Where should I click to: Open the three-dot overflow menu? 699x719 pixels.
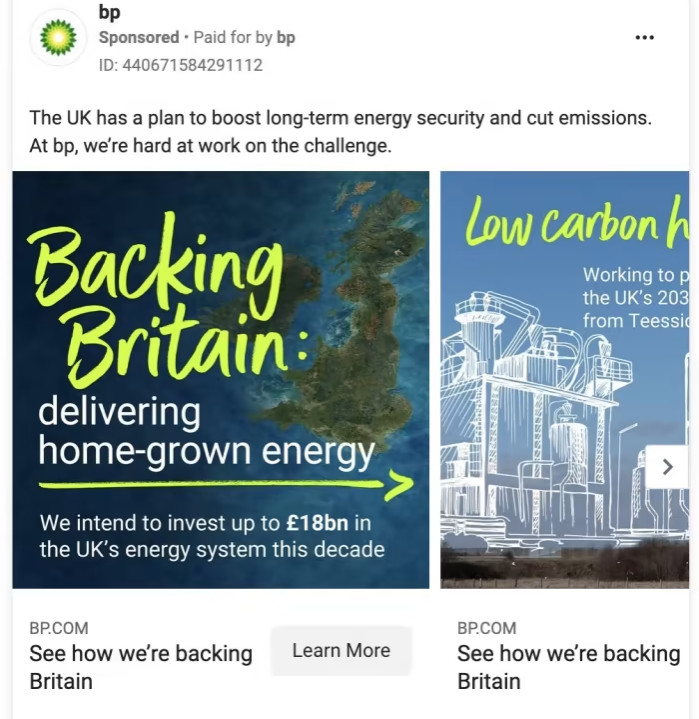click(644, 38)
